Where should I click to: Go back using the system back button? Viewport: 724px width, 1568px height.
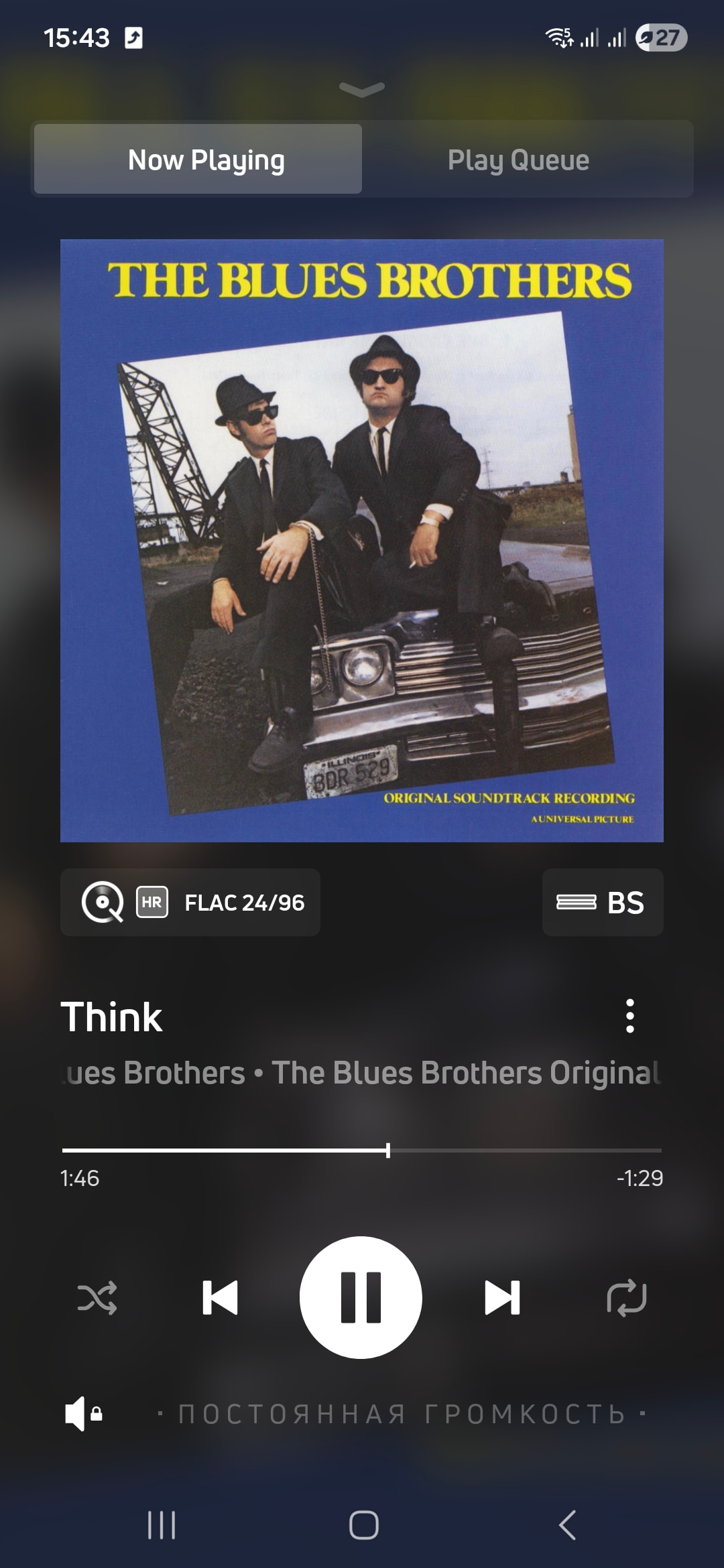(567, 1525)
